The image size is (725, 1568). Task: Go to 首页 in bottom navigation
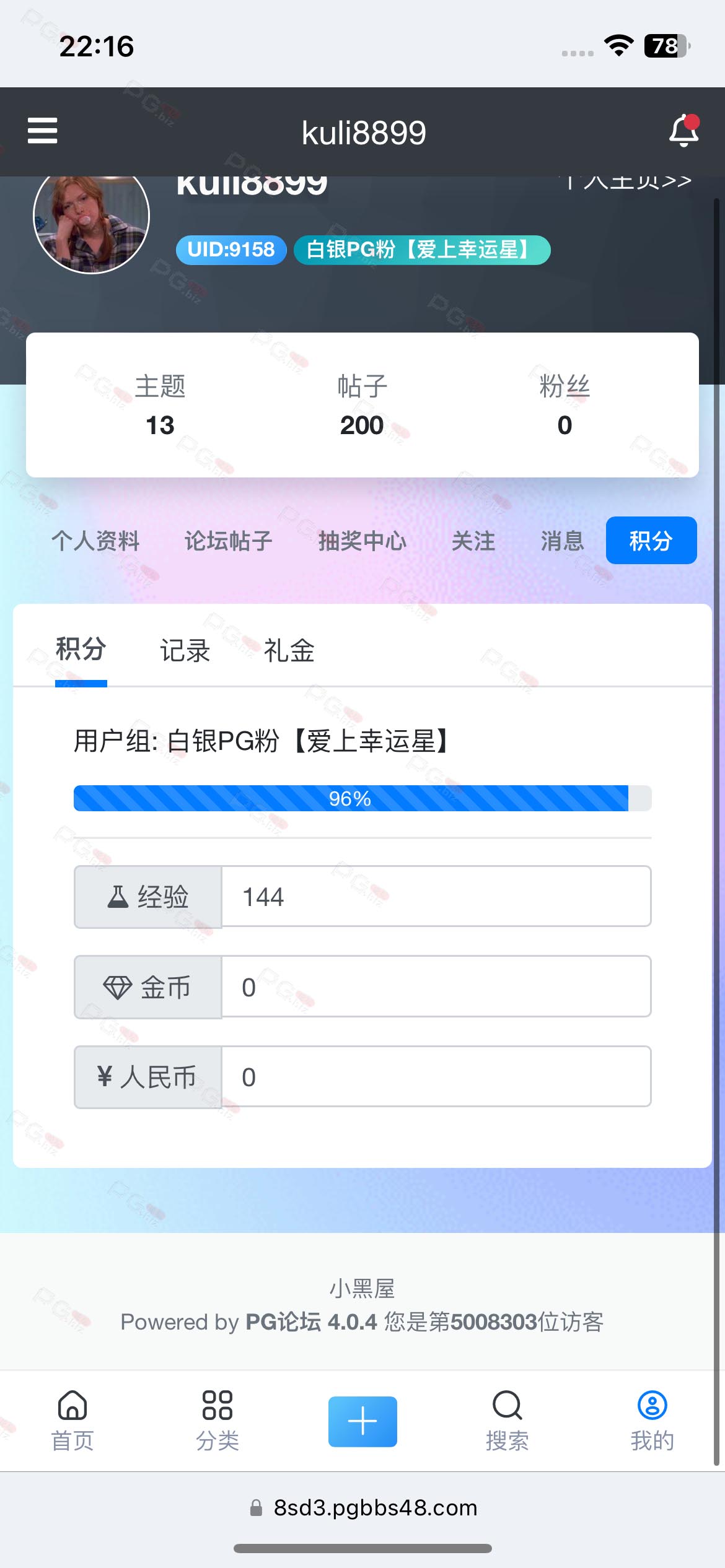(72, 1421)
